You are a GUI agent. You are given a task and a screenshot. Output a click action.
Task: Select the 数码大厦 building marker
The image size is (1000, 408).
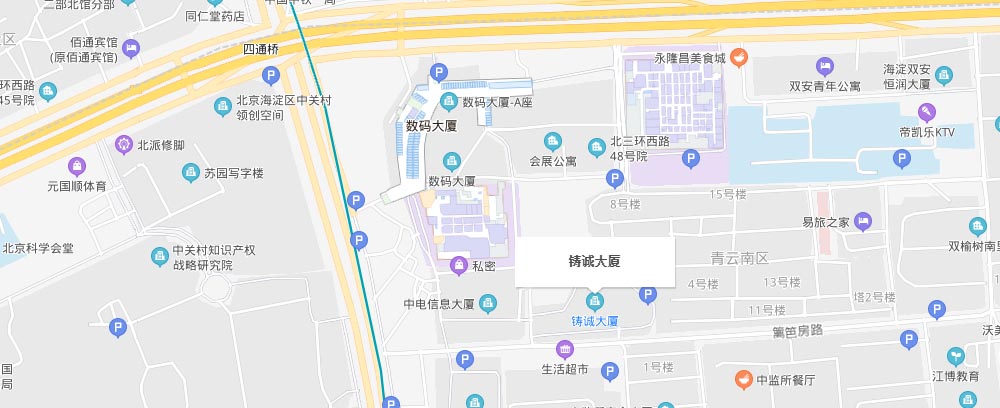[x=451, y=161]
